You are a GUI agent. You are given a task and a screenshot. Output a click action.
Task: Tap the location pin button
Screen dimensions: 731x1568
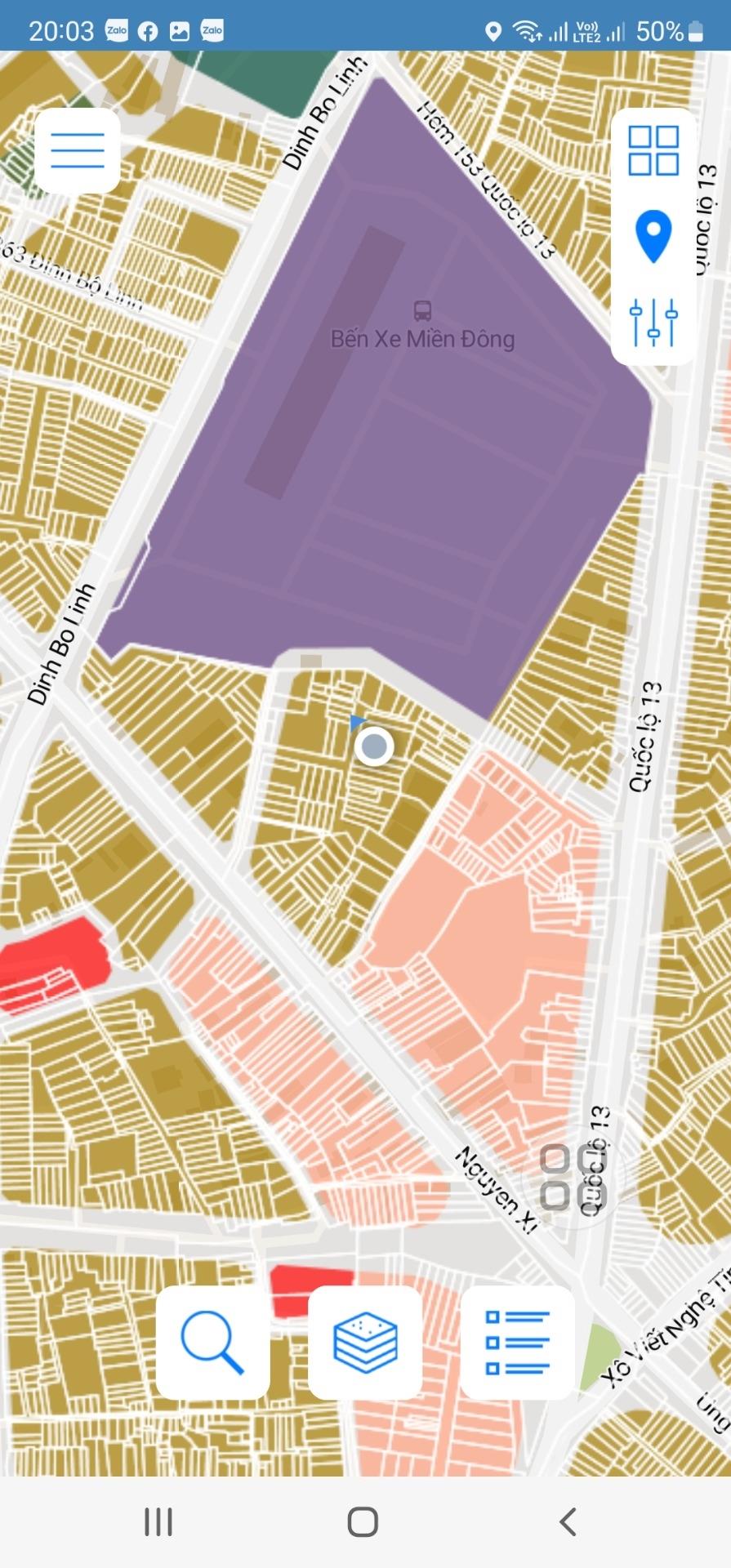pos(653,236)
